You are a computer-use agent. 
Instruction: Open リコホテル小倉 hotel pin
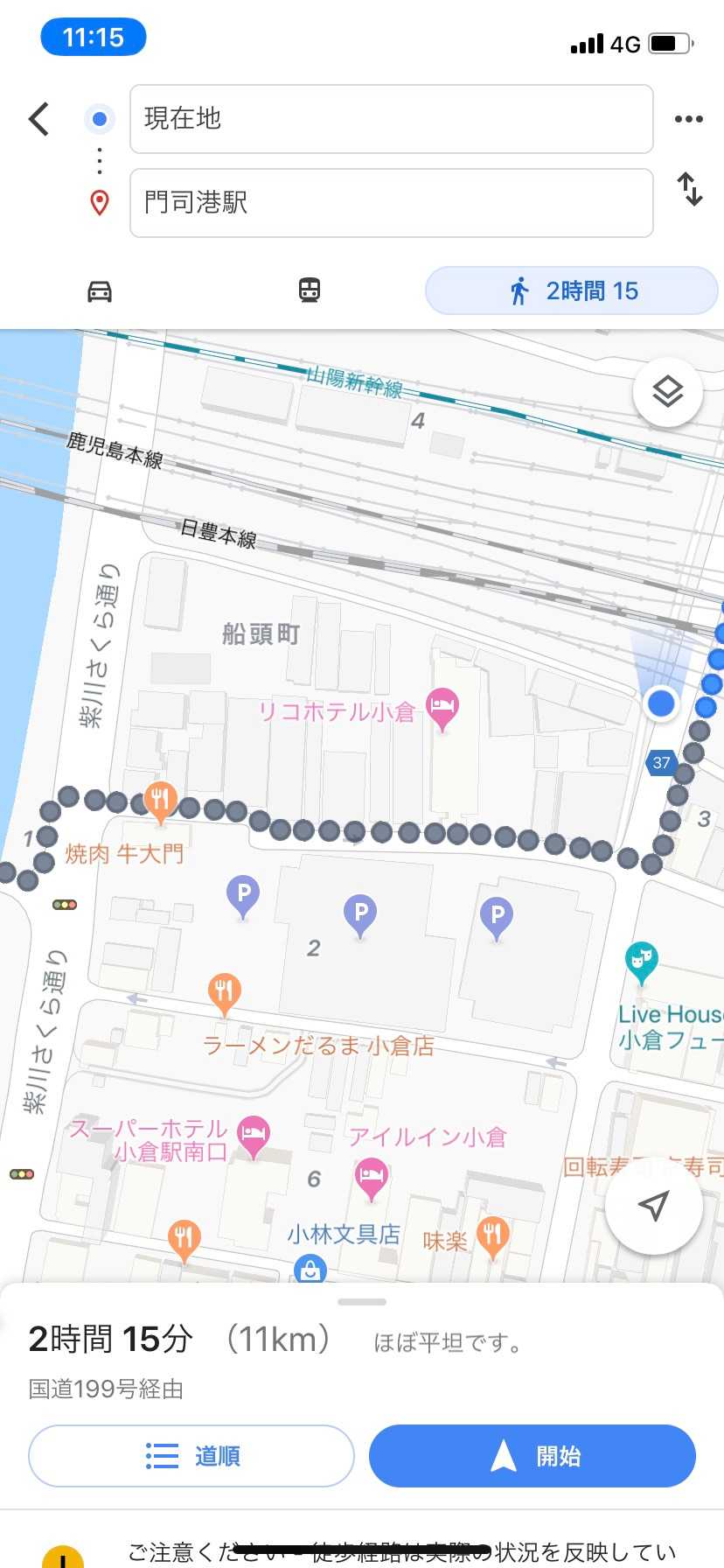[442, 708]
